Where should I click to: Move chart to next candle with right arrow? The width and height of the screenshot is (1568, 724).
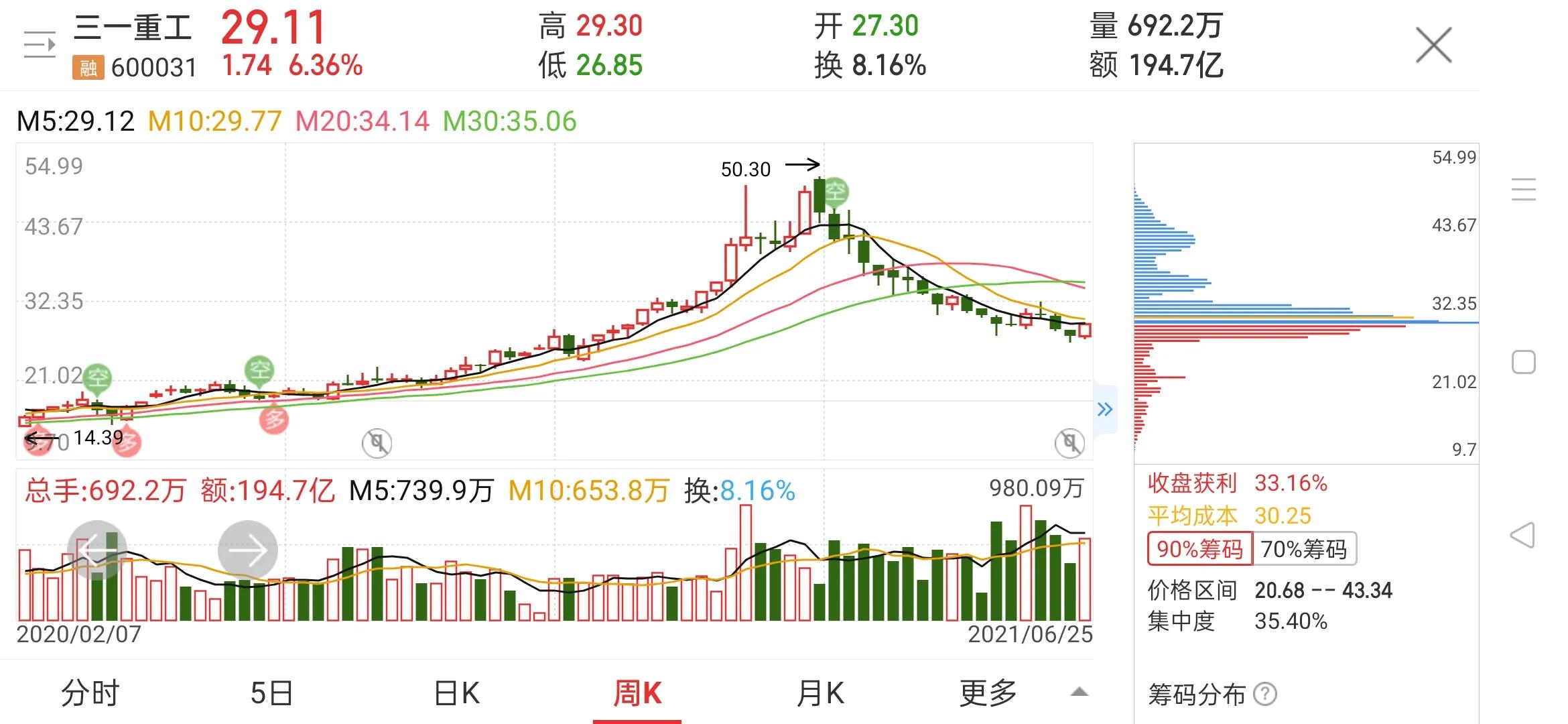pos(248,550)
